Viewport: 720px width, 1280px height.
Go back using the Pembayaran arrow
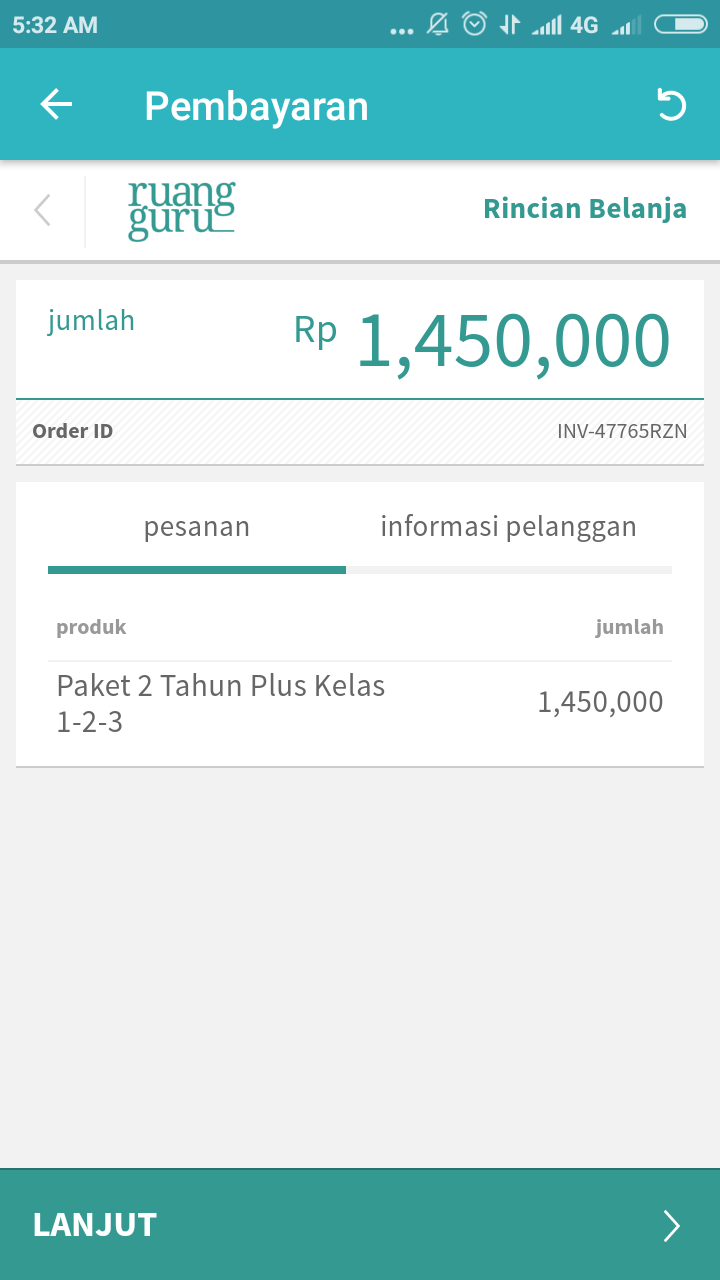[x=56, y=105]
